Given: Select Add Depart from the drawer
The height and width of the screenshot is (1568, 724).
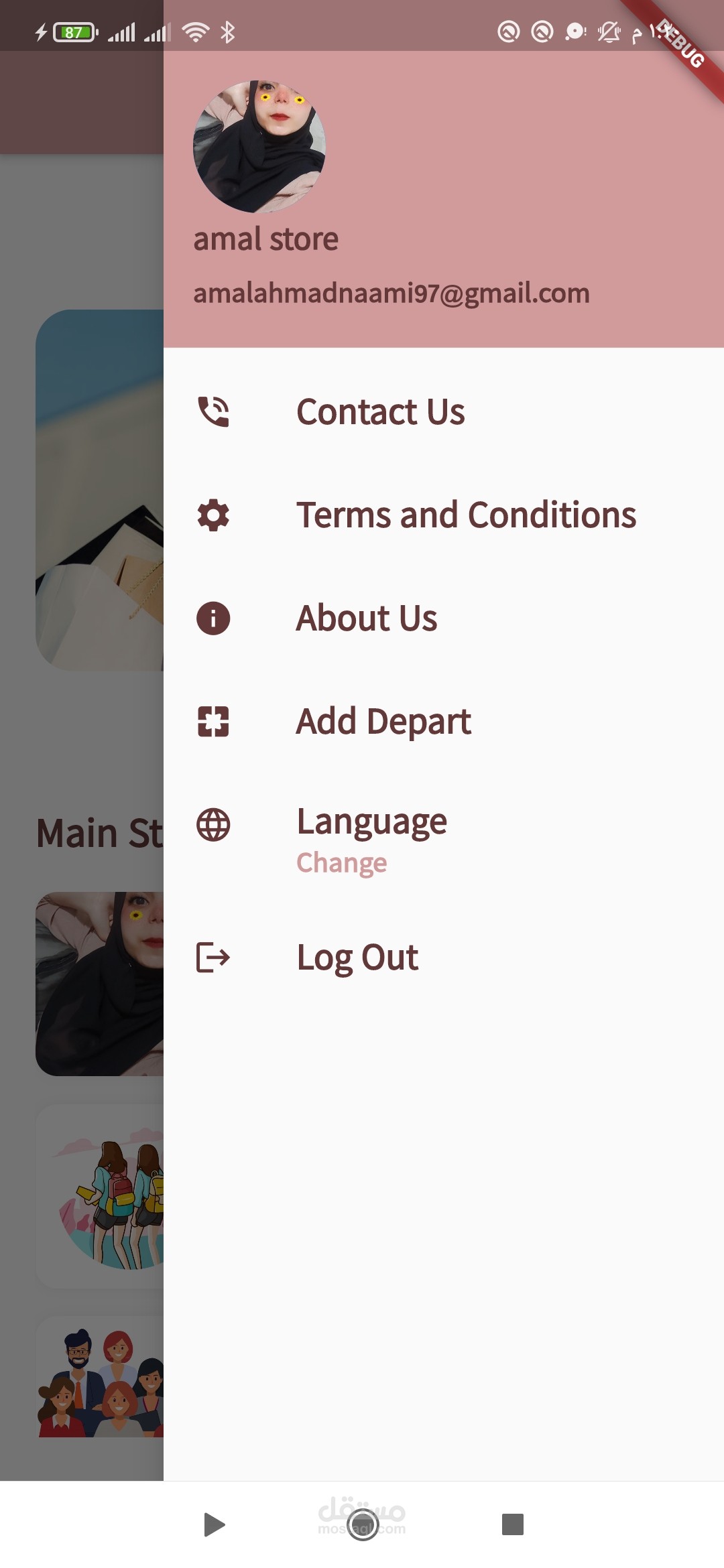Looking at the screenshot, I should pos(383,721).
